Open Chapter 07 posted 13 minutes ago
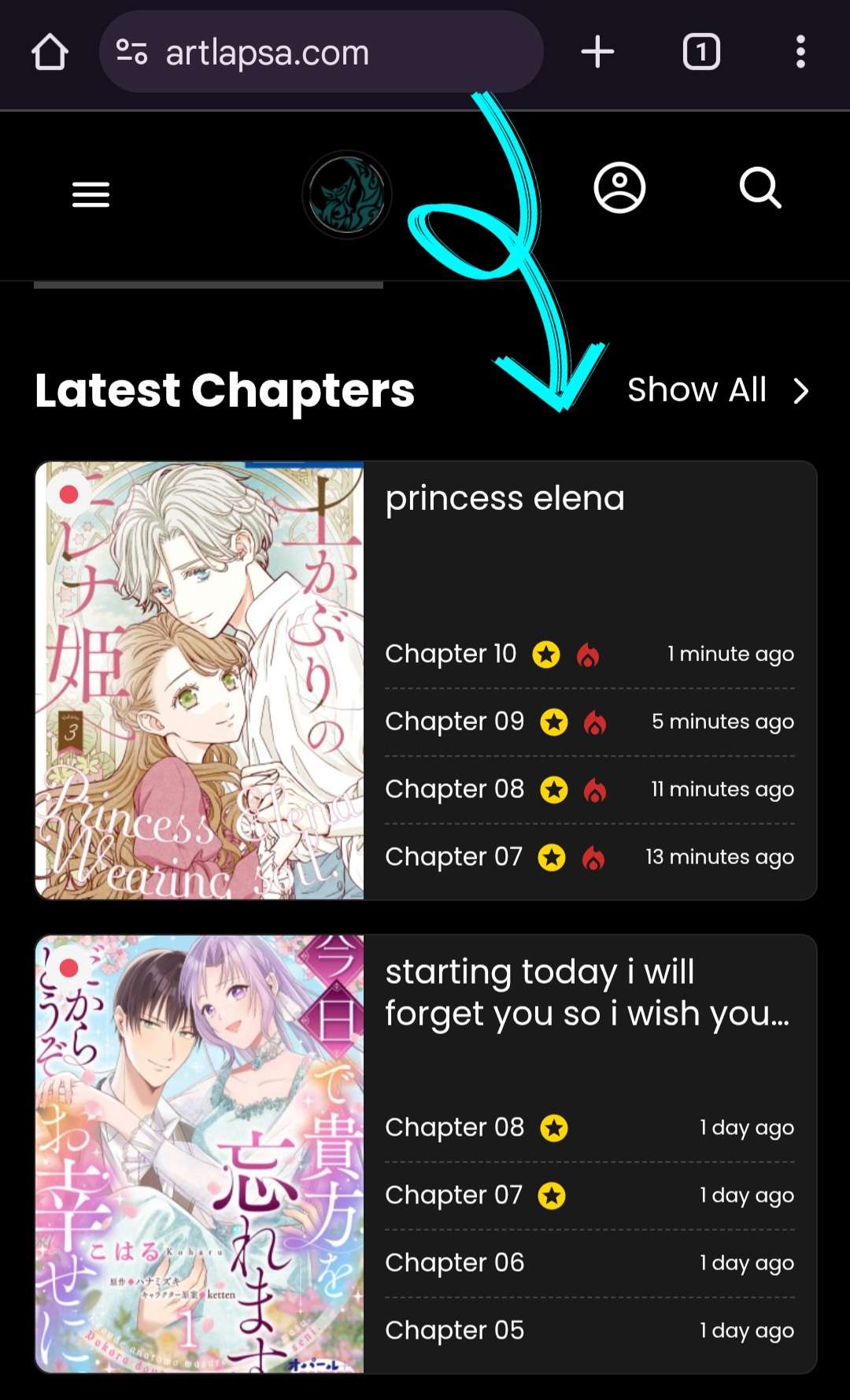 pyautogui.click(x=453, y=857)
